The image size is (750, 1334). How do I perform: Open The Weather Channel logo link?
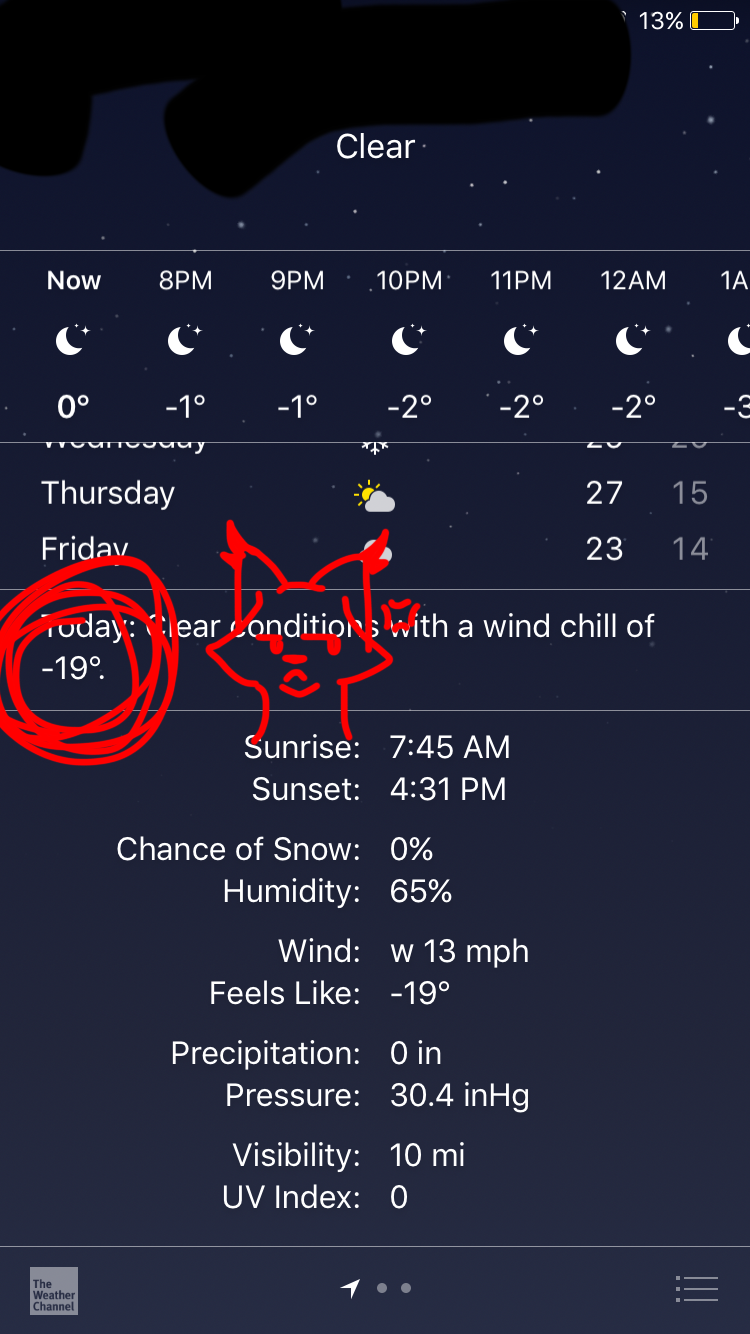(x=54, y=1290)
